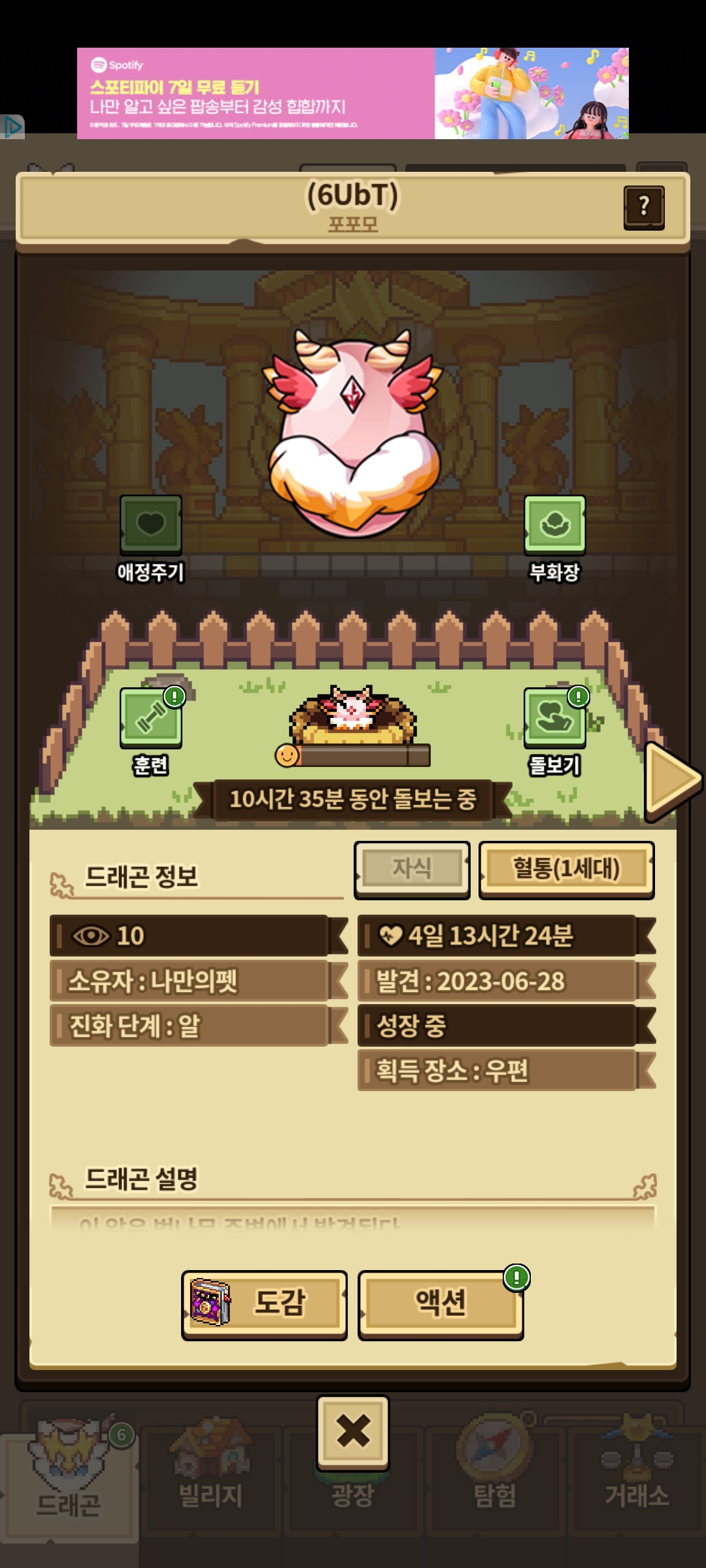Start 훈련 training
Screen dimensions: 706x1568
click(x=151, y=718)
